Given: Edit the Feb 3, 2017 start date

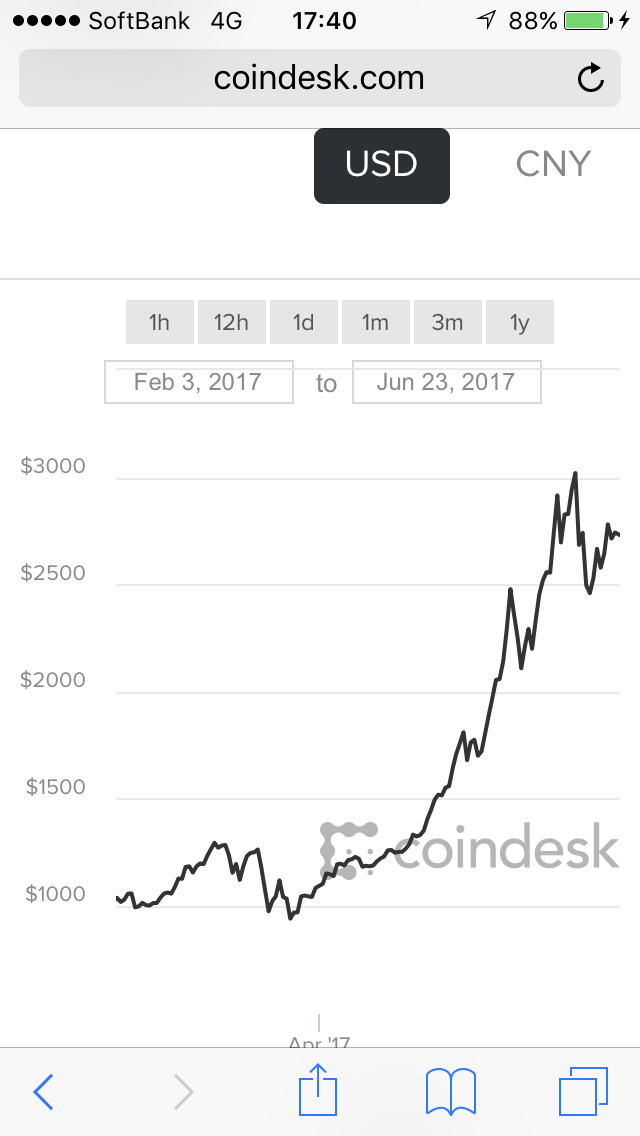Looking at the screenshot, I should click(x=198, y=382).
